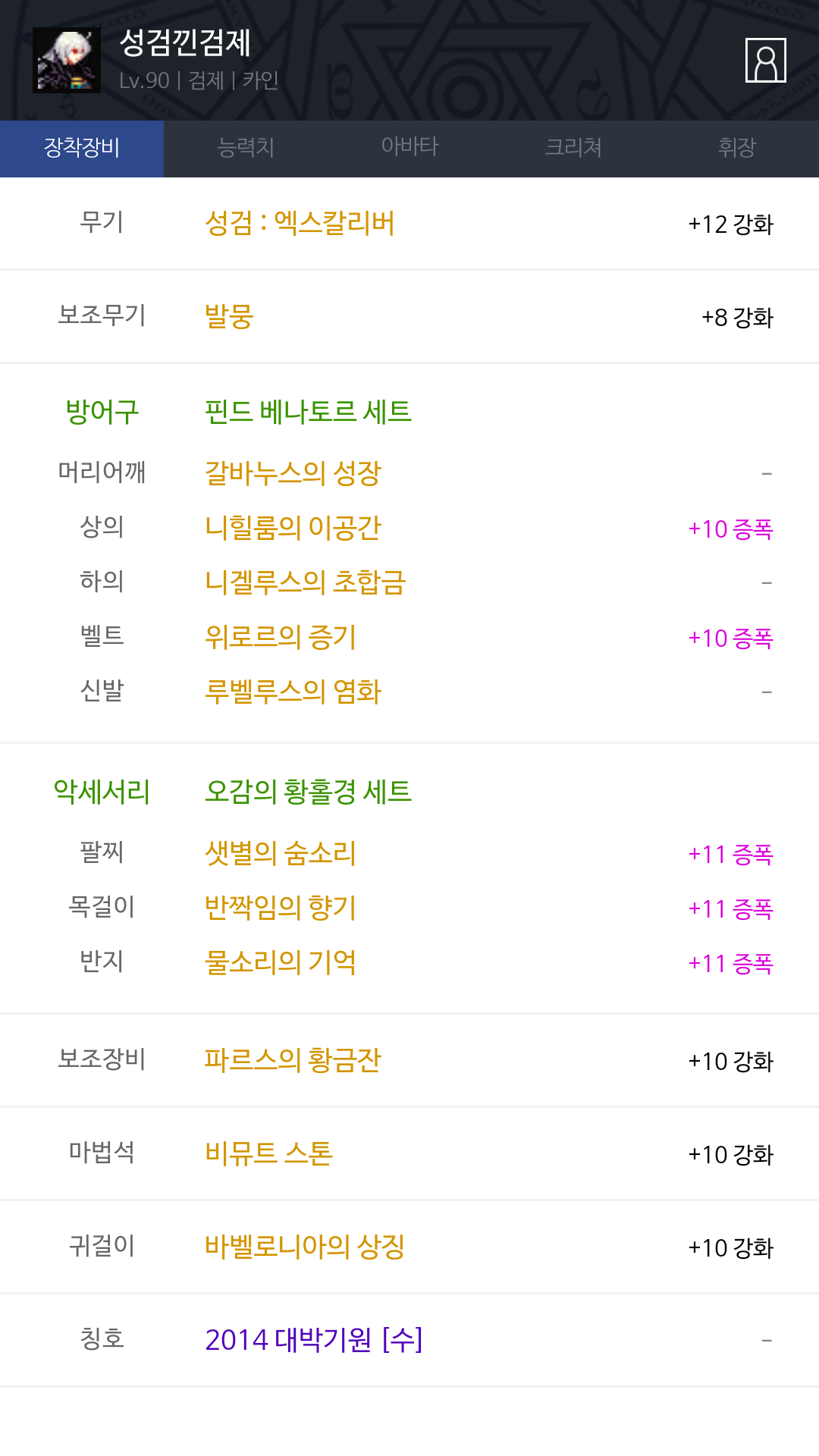Open title 2014 대박기원 [수]
Image resolution: width=819 pixels, height=1456 pixels.
pyautogui.click(x=314, y=1340)
